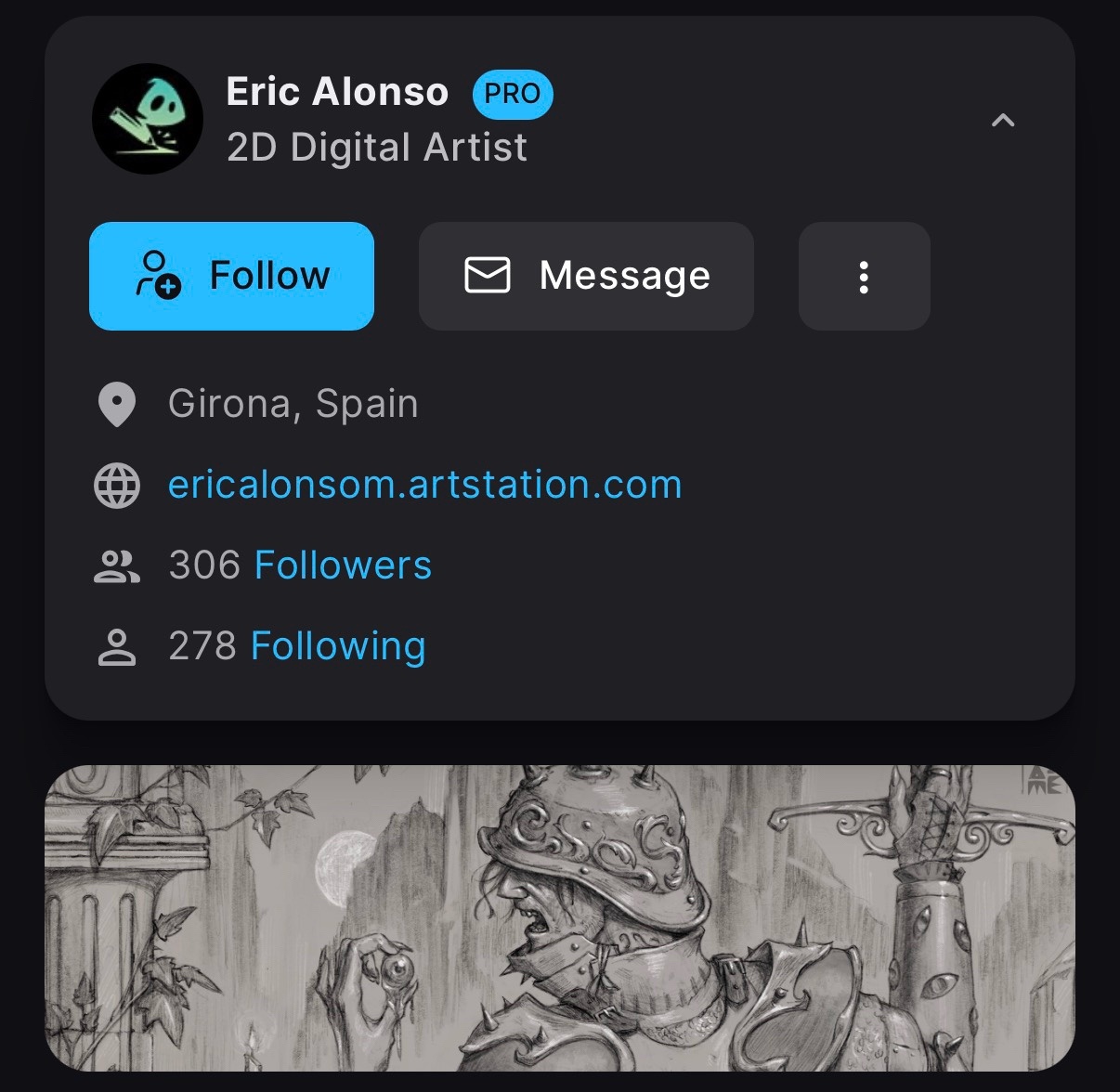
Task: Open the armored knight artwork
Action: pos(559,917)
